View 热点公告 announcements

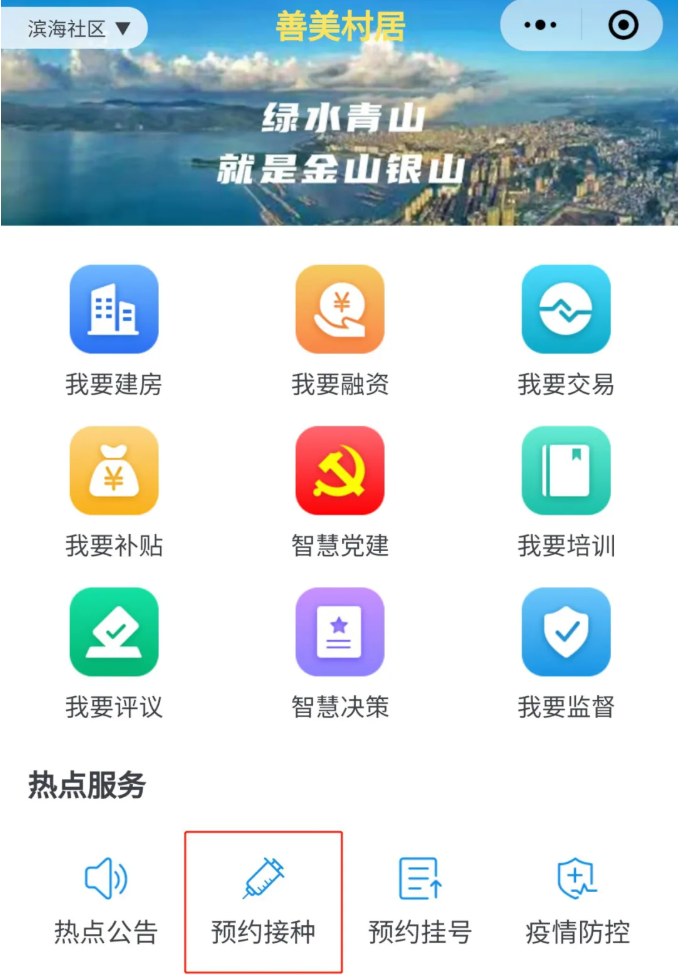click(106, 900)
